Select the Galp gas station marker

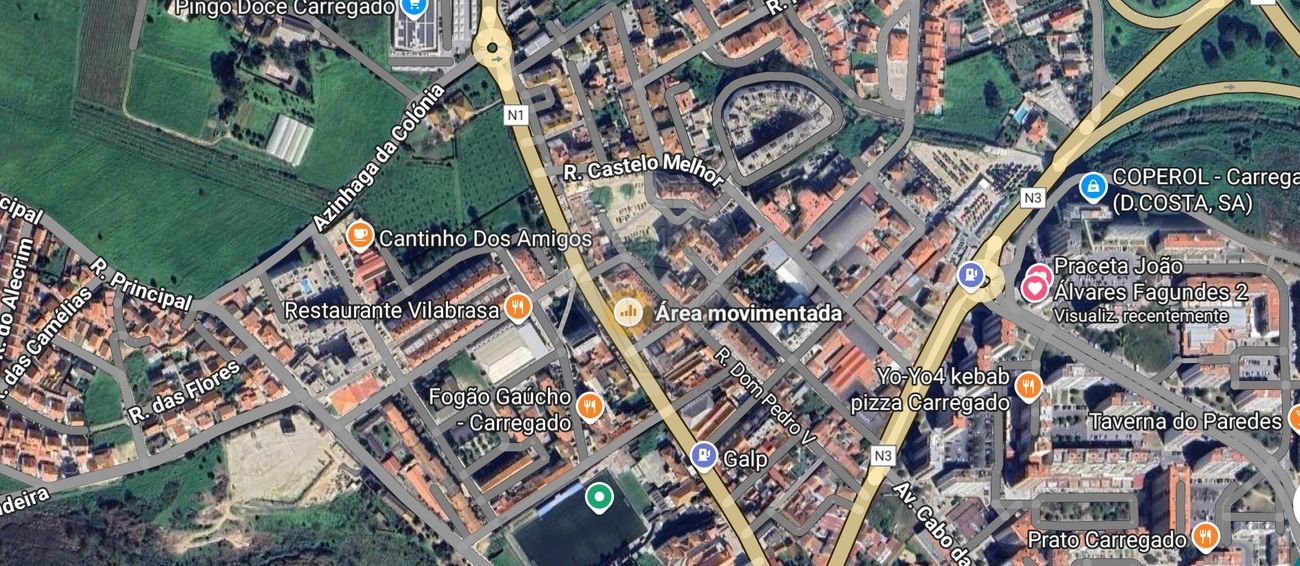(x=704, y=456)
